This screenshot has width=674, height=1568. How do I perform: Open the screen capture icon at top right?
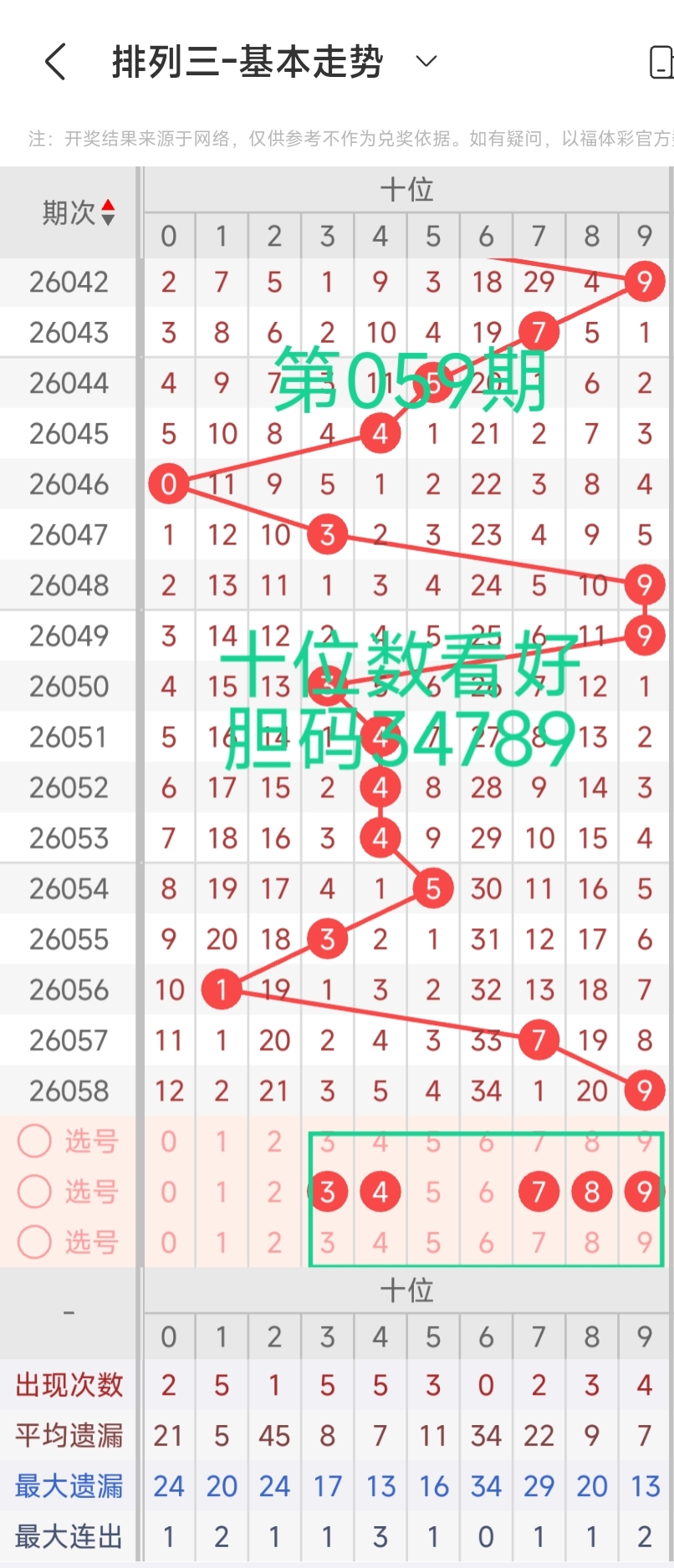663,61
